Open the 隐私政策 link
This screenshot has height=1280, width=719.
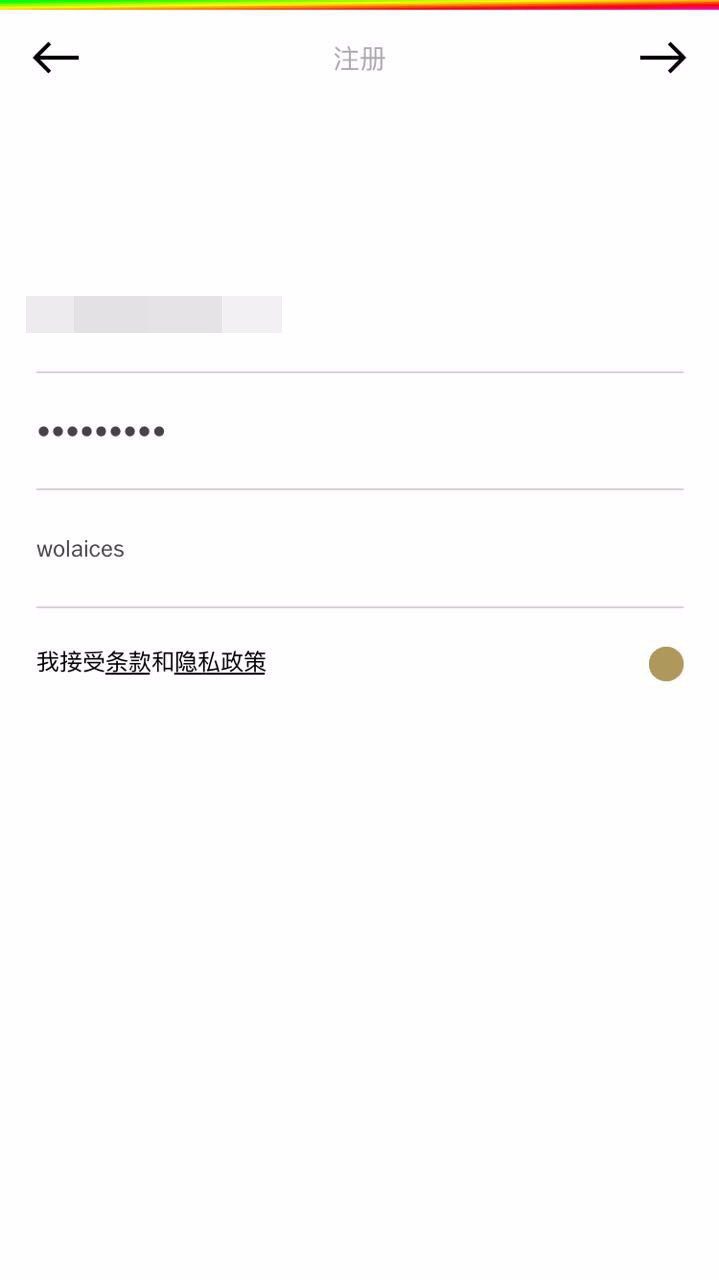pyautogui.click(x=220, y=662)
